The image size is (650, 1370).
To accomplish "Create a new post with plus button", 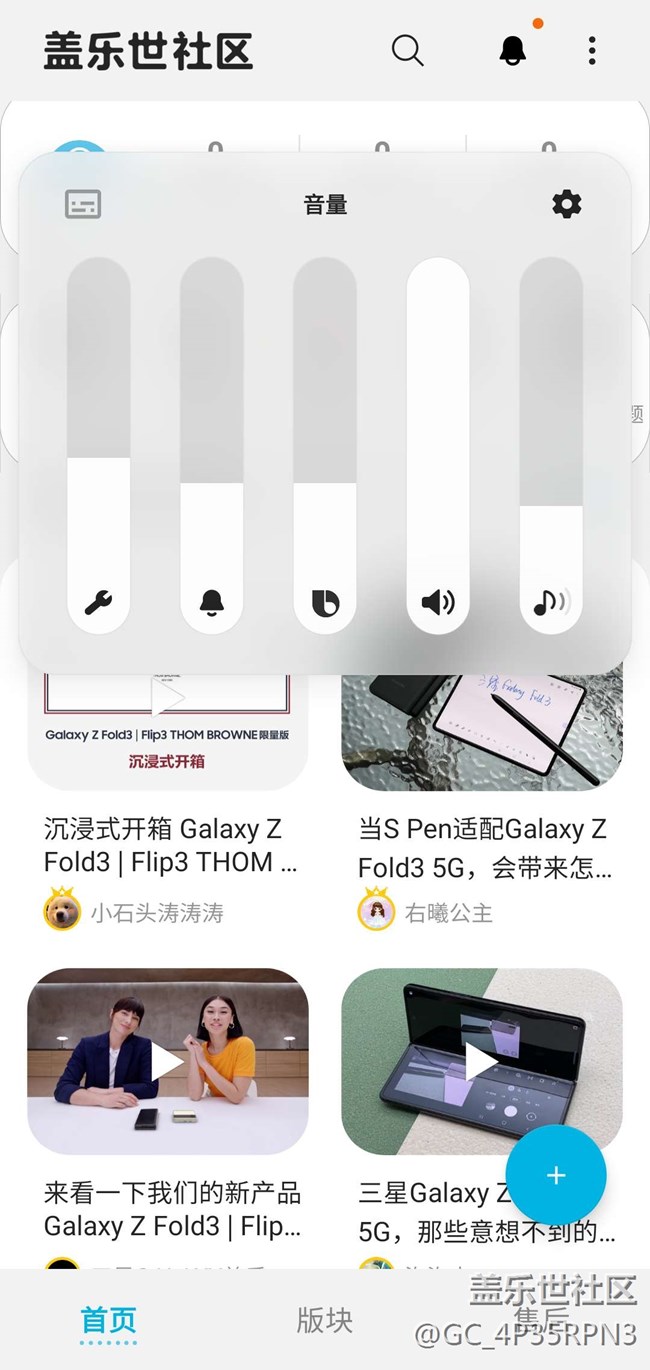I will click(x=556, y=1175).
